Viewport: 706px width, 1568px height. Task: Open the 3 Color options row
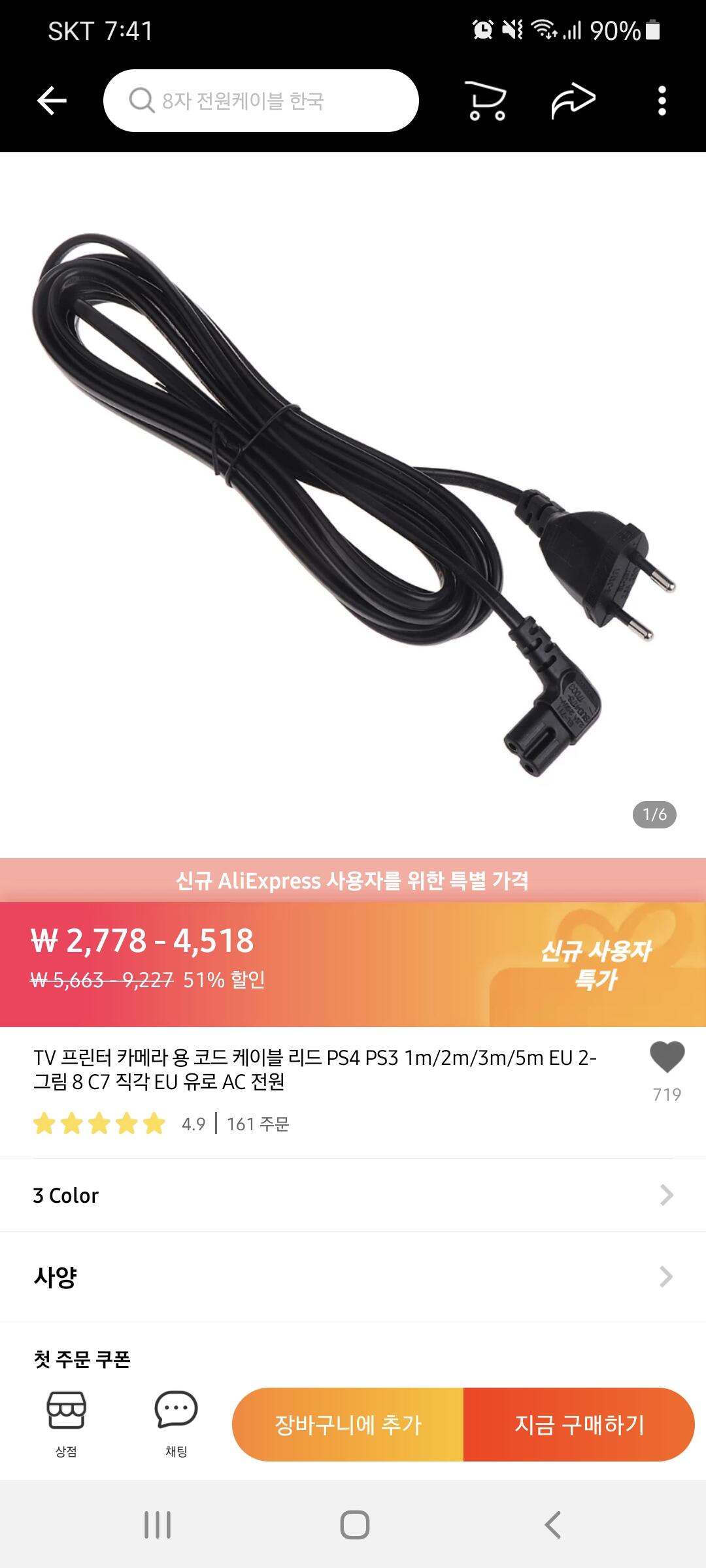tap(353, 1195)
